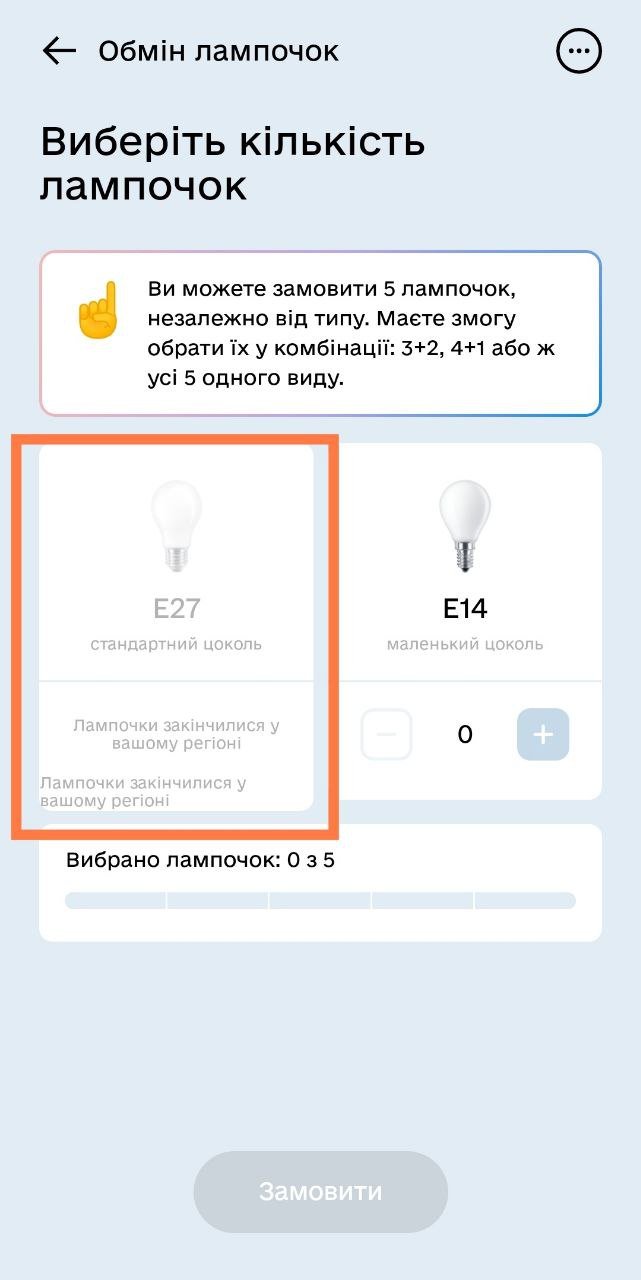Decrease E14 bulb count with minus
The height and width of the screenshot is (1280, 641).
(x=387, y=735)
